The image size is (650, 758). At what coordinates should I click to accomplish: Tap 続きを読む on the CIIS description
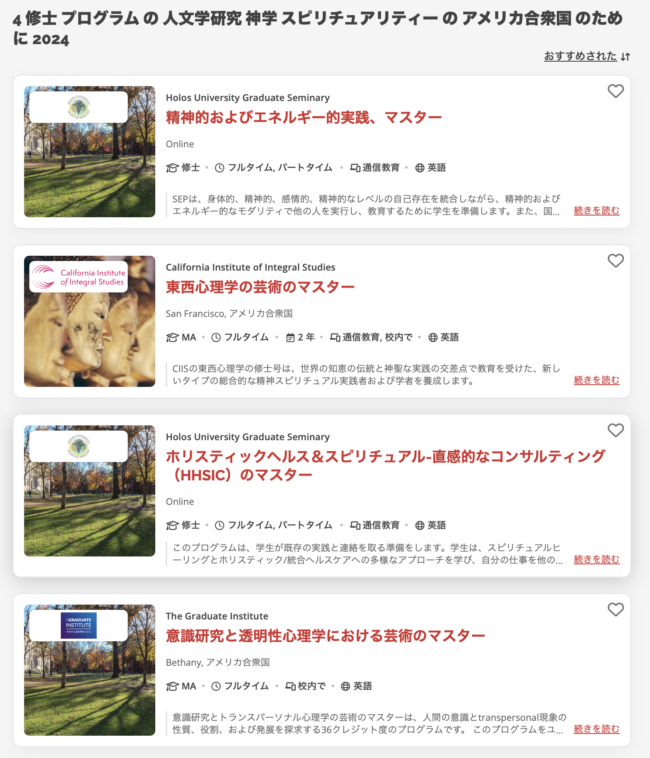pyautogui.click(x=596, y=380)
